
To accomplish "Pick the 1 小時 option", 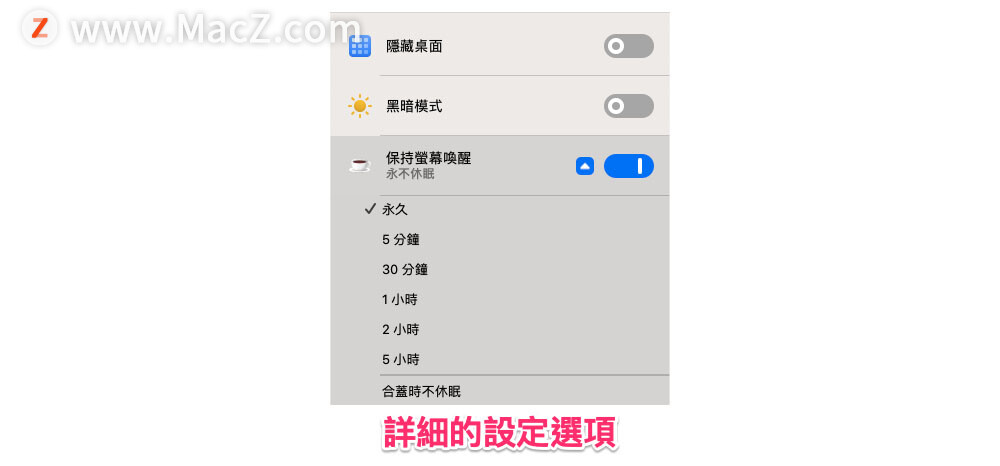I will point(400,300).
